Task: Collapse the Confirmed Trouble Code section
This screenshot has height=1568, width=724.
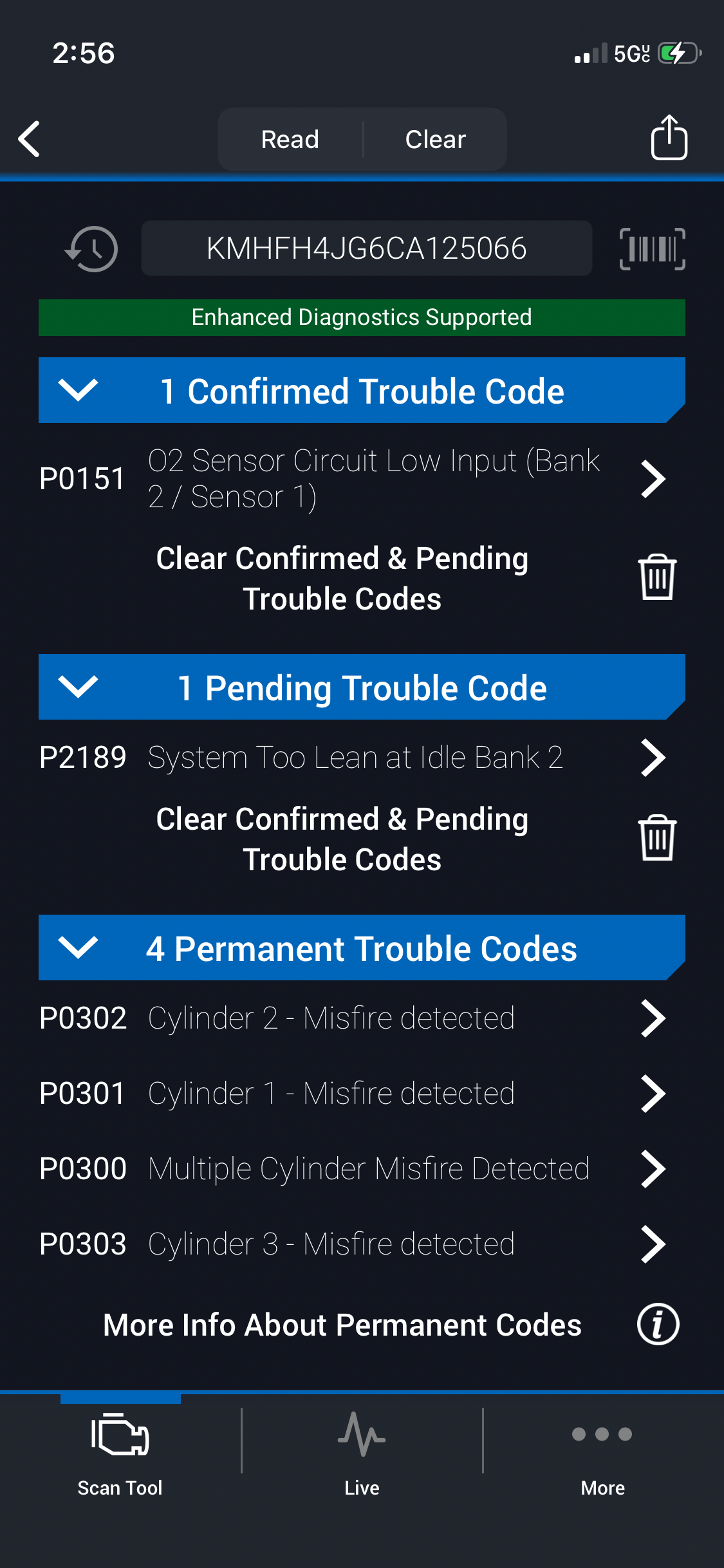Action: pos(78,390)
